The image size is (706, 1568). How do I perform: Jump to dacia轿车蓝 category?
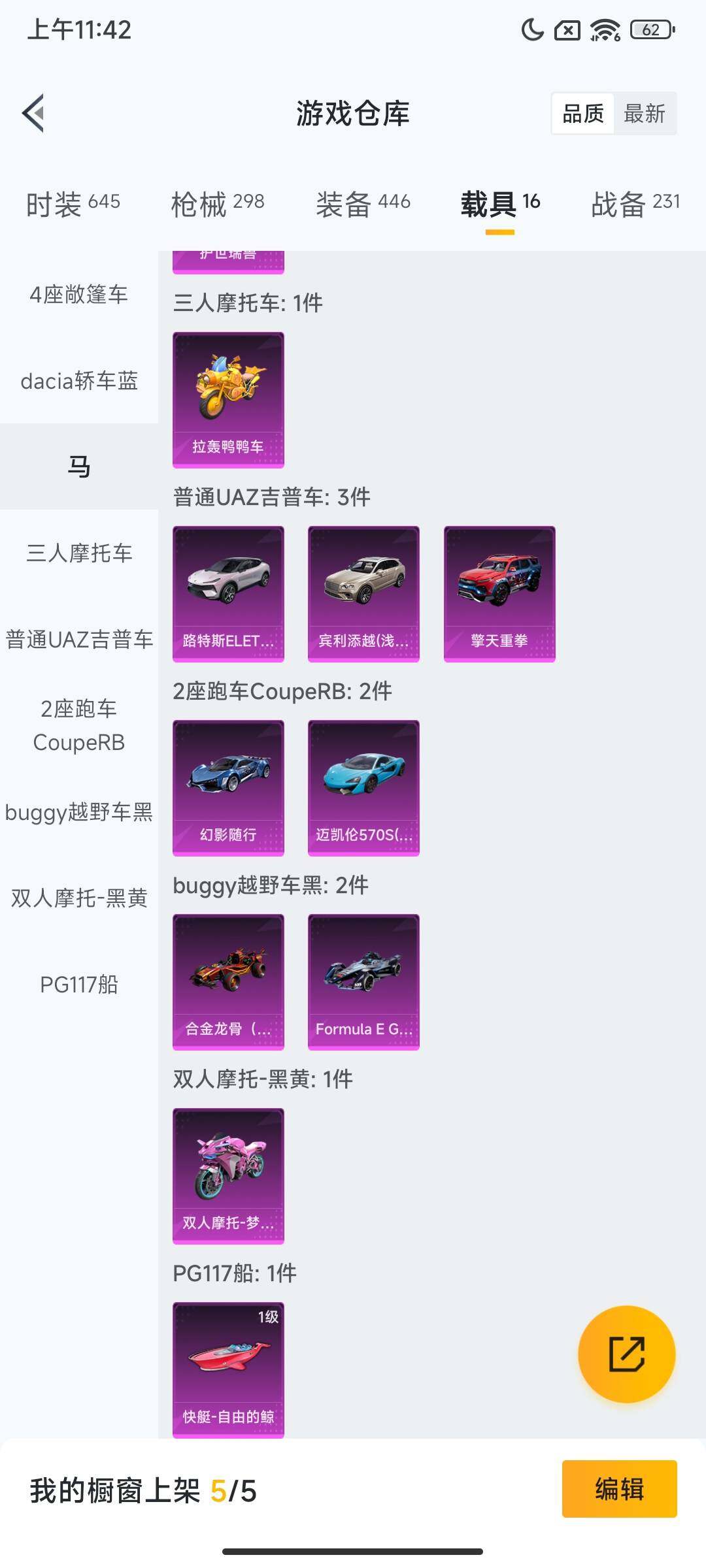[x=78, y=383]
